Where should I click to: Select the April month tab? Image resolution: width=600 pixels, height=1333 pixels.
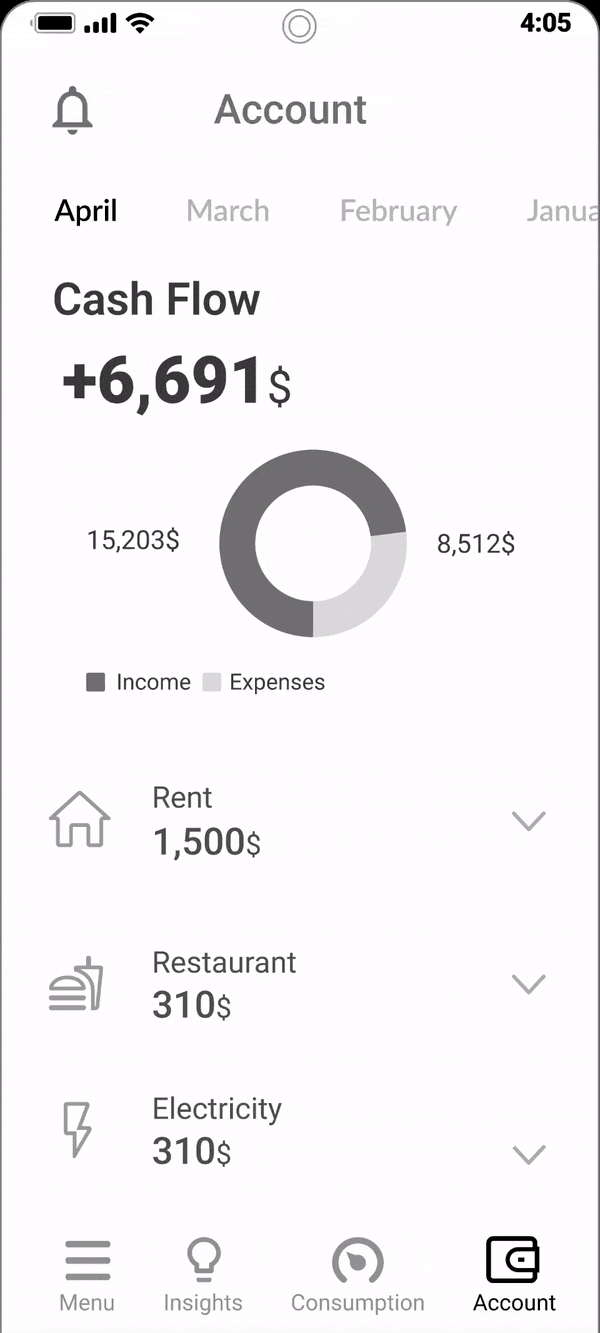pyautogui.click(x=86, y=211)
